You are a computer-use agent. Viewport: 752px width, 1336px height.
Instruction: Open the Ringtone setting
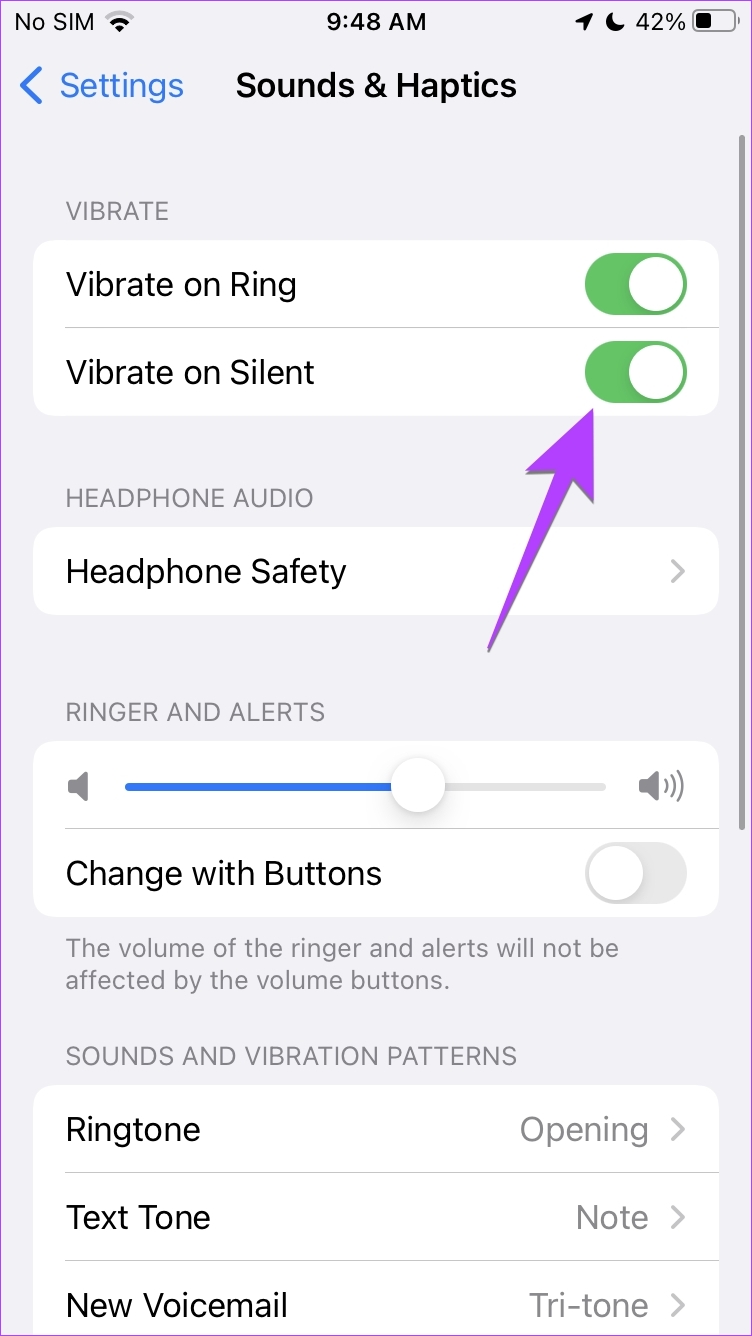pyautogui.click(x=376, y=1129)
